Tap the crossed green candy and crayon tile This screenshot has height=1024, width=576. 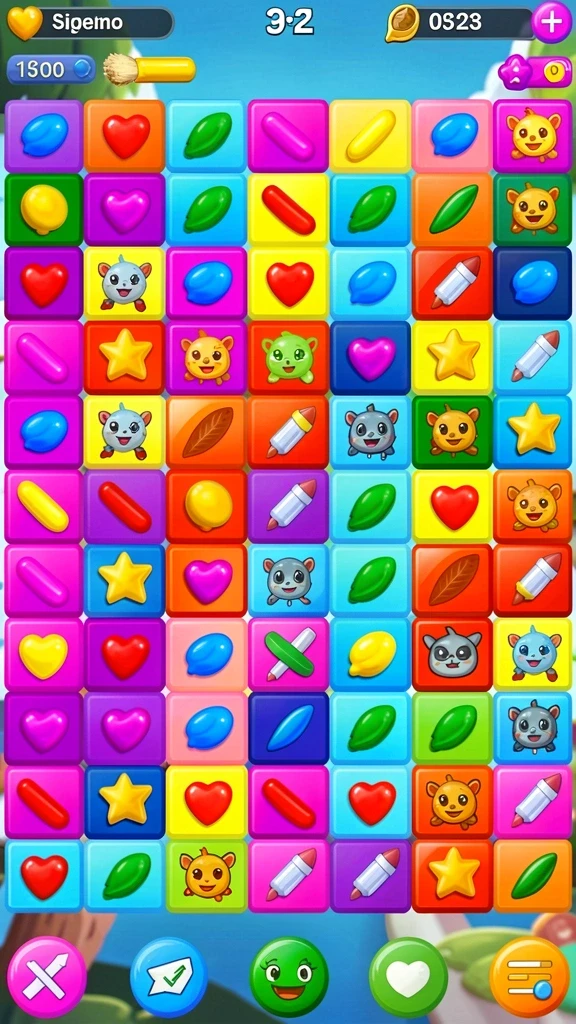point(289,654)
